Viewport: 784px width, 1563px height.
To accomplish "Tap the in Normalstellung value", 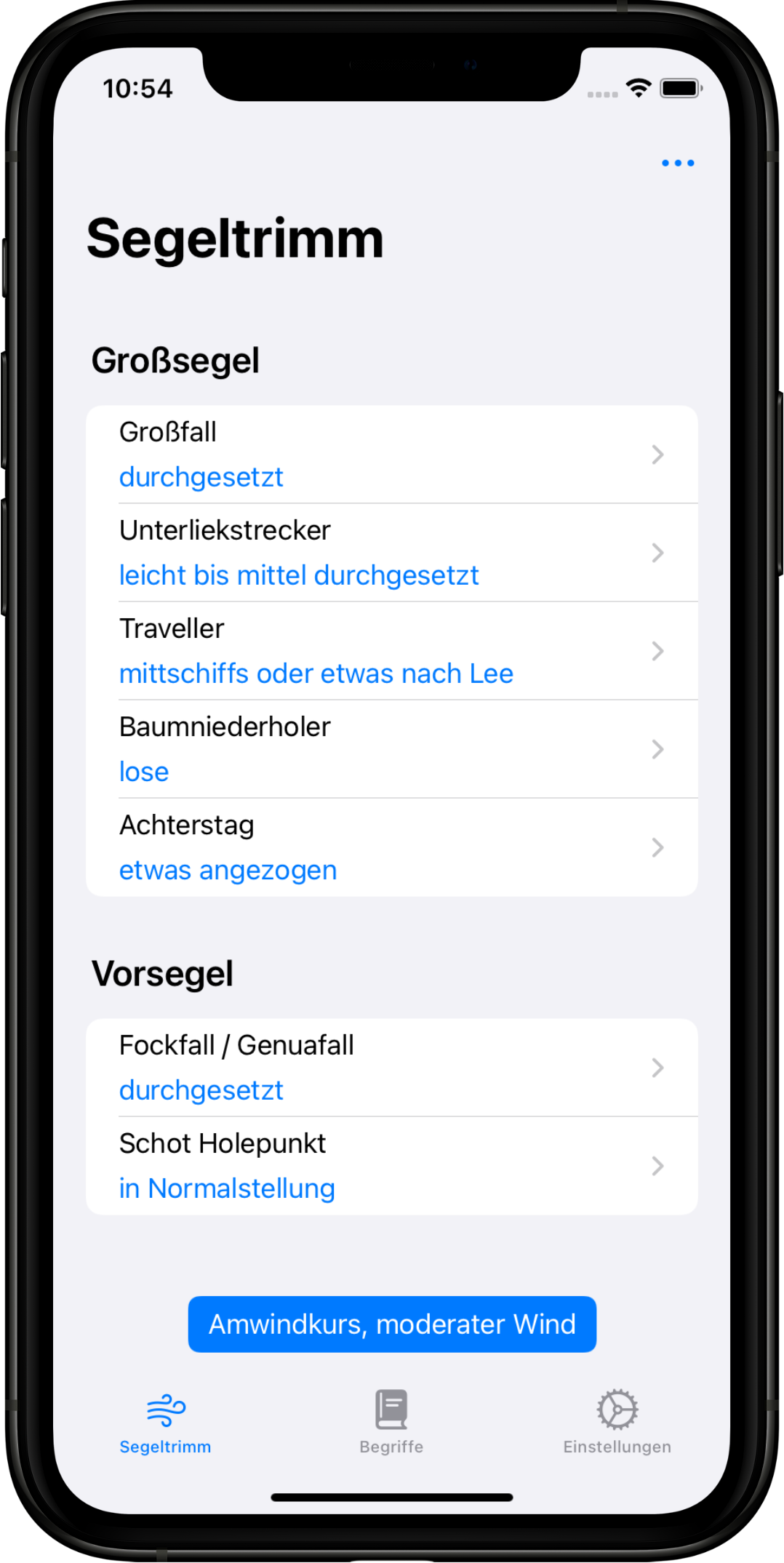I will click(x=226, y=1188).
